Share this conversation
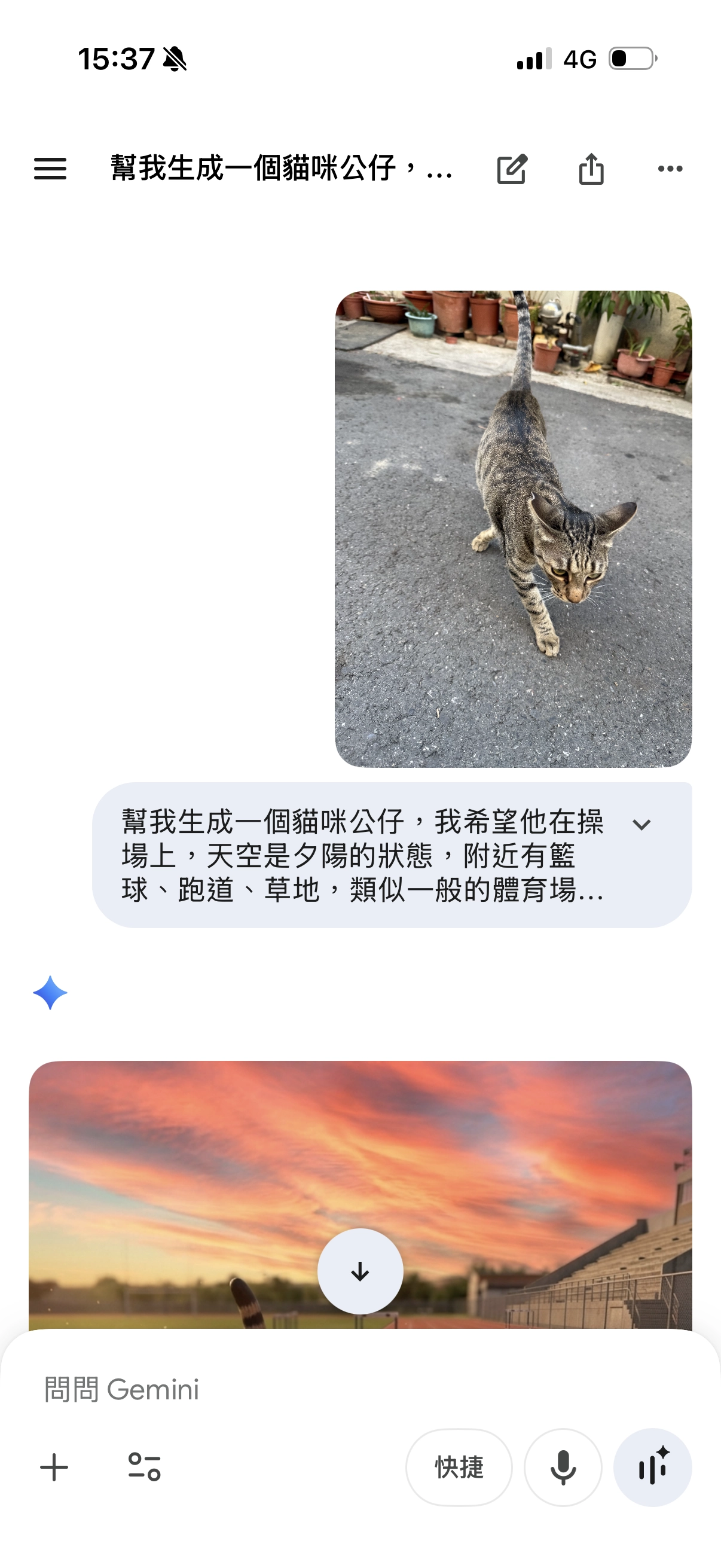 coord(591,169)
